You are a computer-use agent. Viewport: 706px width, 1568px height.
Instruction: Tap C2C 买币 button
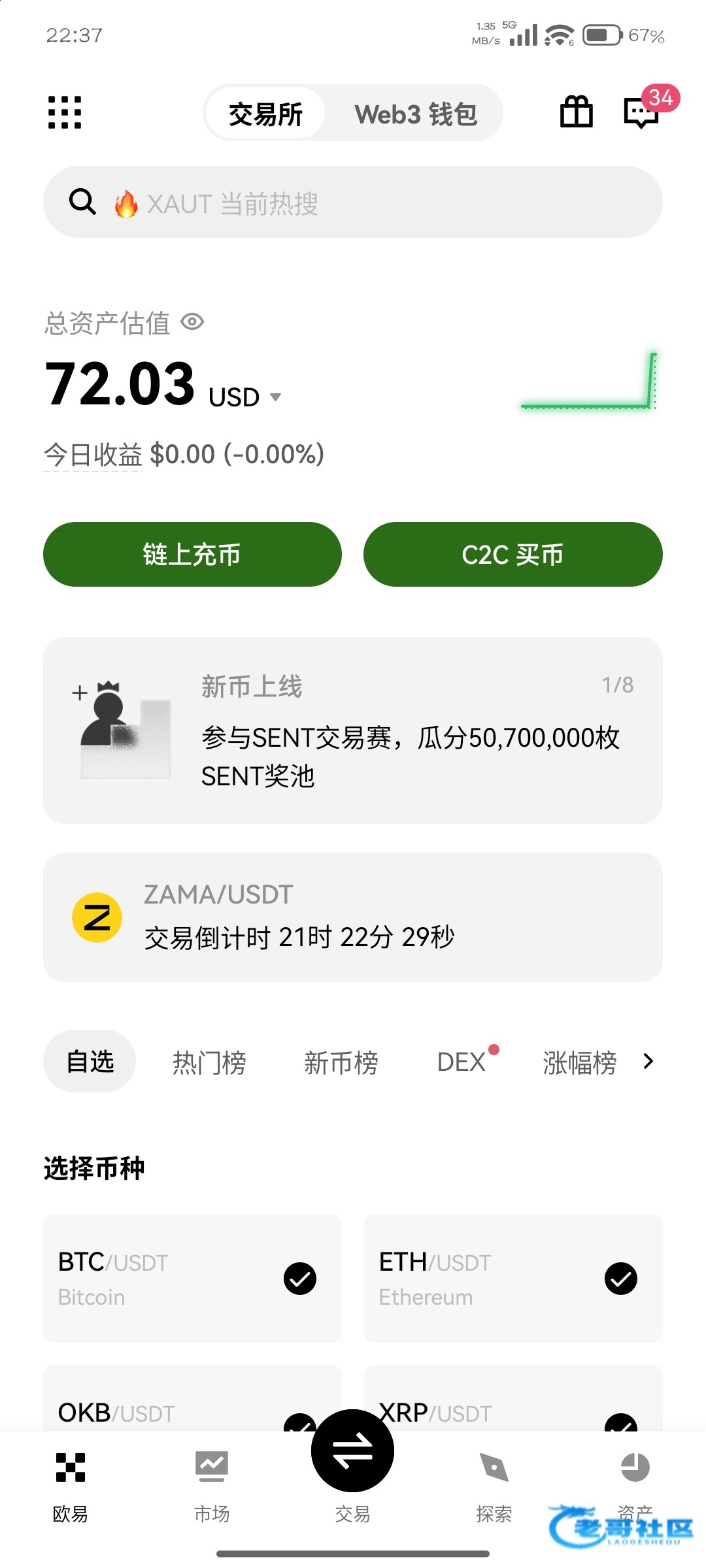coord(513,554)
